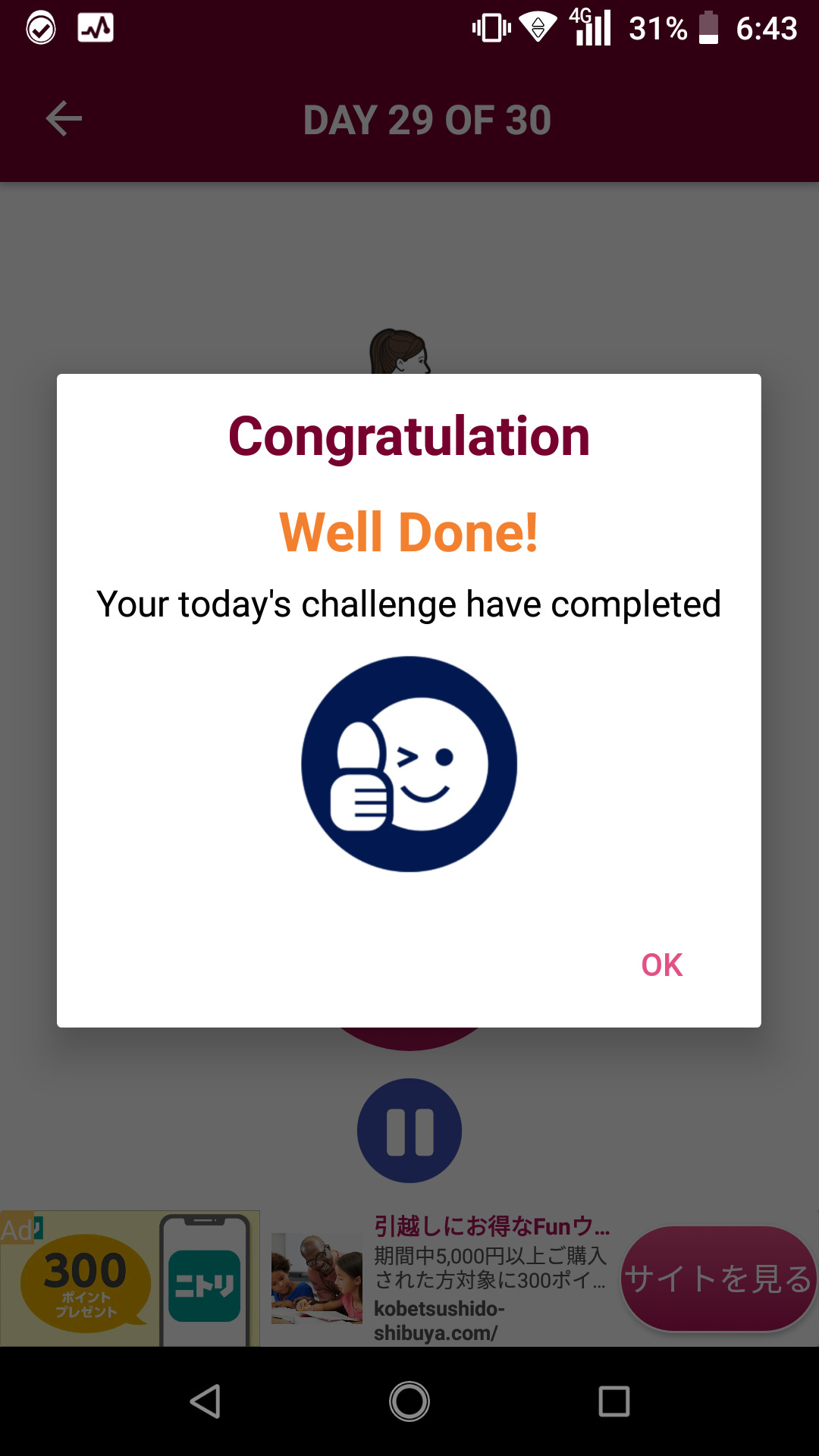Go back using the top-left arrow
Image resolution: width=819 pixels, height=1456 pixels.
(x=64, y=119)
